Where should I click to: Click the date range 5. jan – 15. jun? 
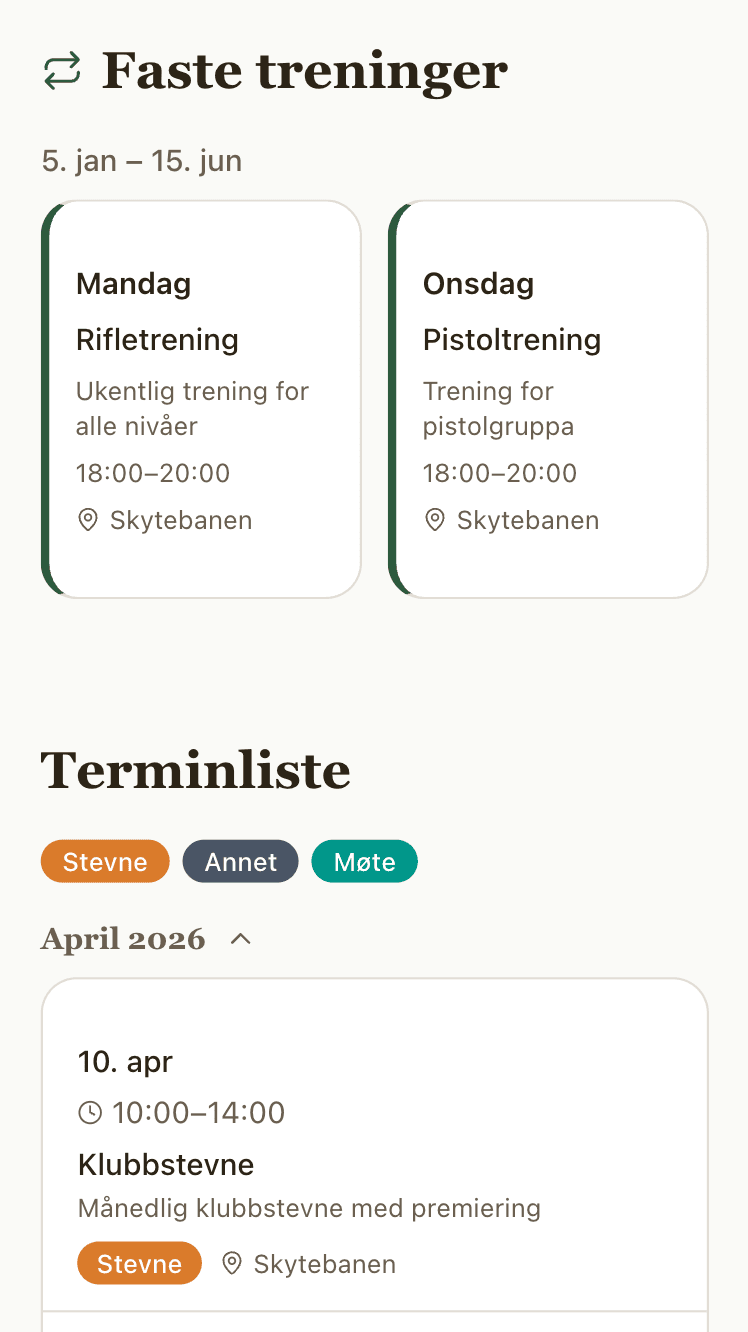coord(142,160)
